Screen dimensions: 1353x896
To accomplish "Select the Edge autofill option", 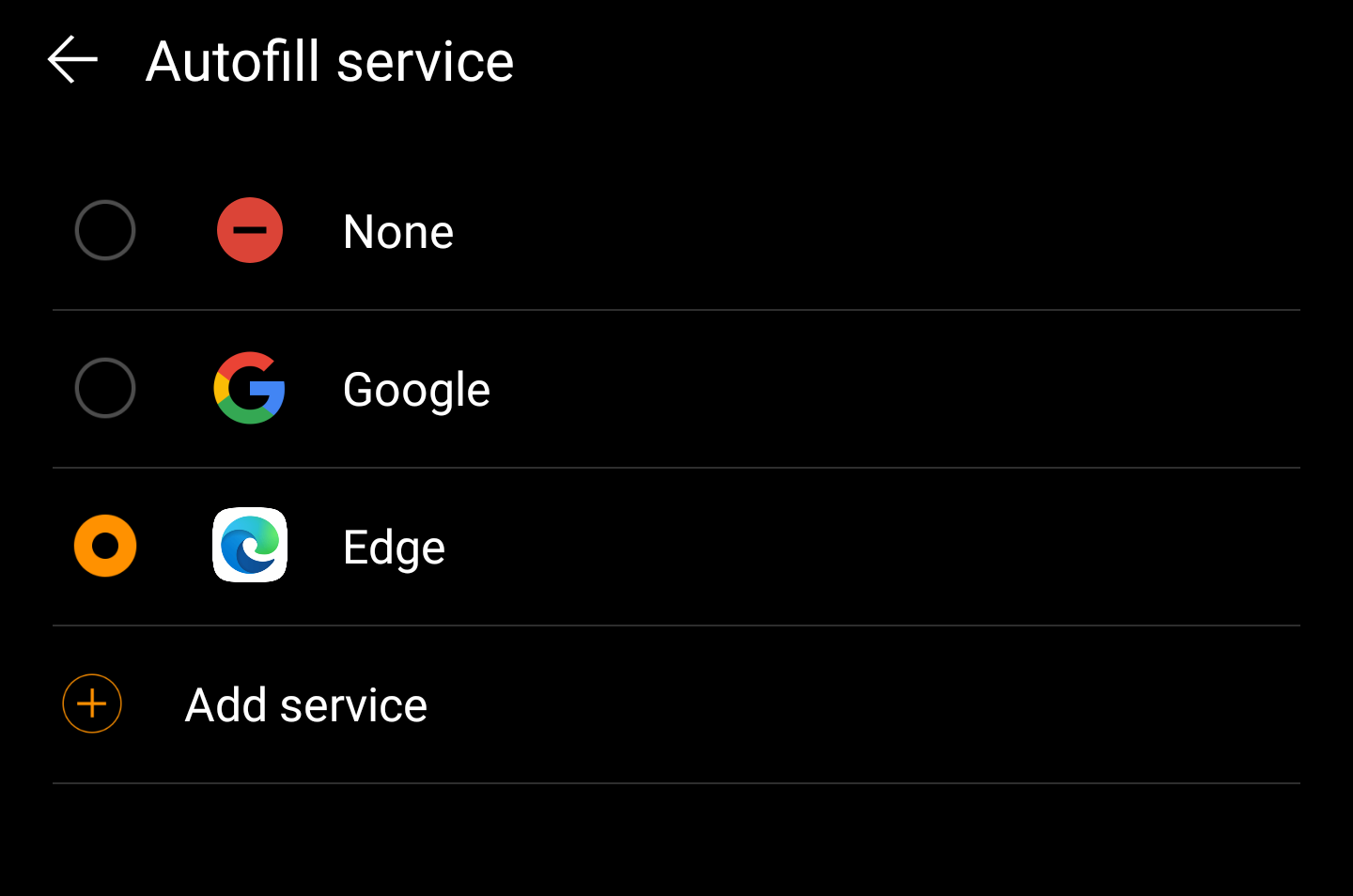I will point(105,546).
